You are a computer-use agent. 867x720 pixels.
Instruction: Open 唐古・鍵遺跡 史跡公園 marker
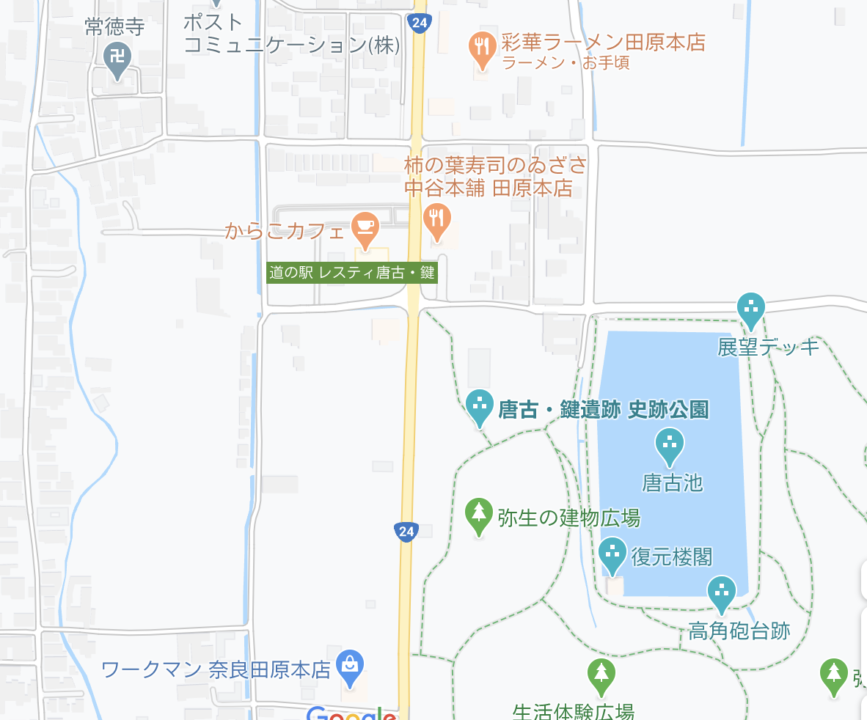tap(480, 405)
